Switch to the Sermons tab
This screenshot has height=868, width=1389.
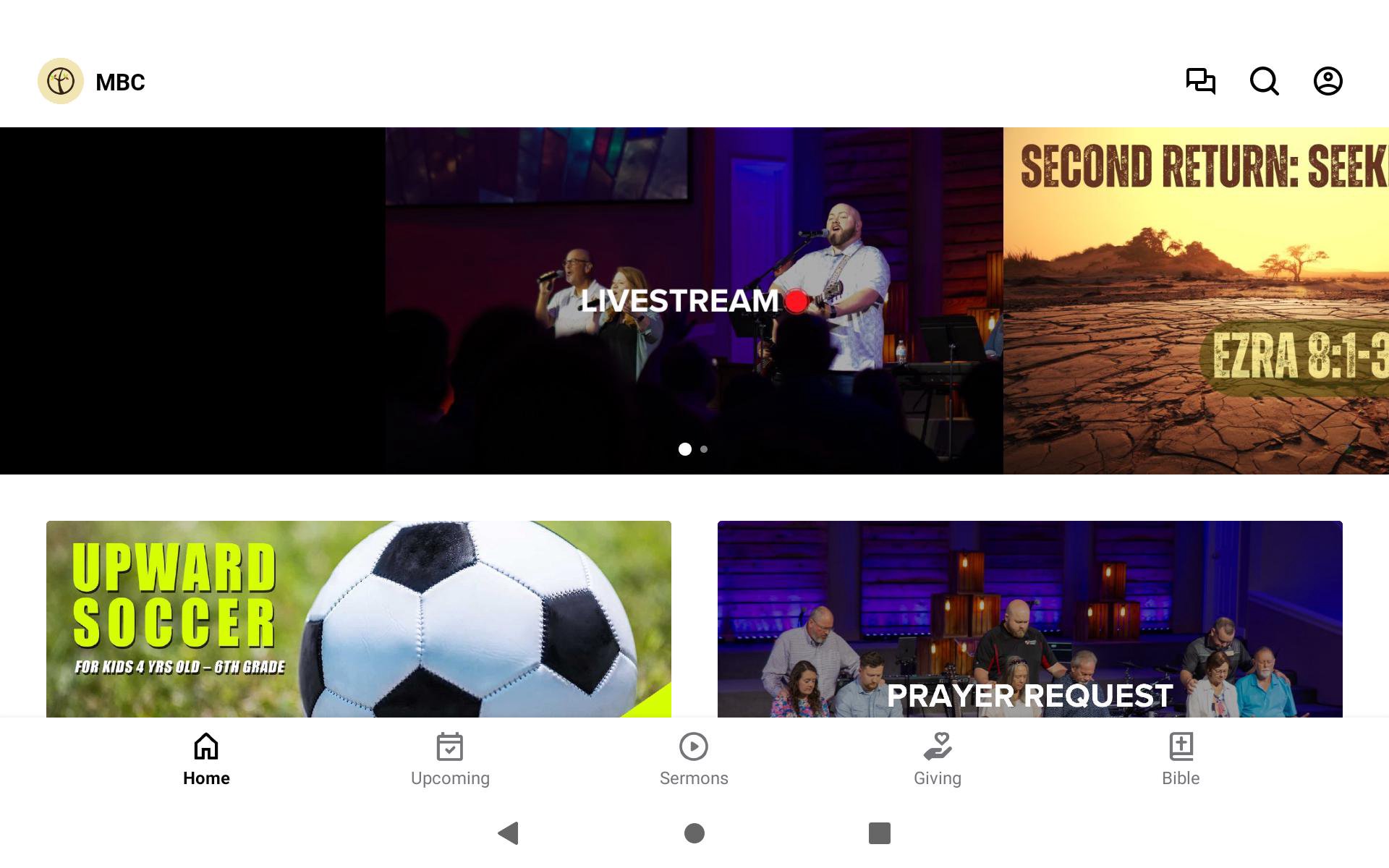694,759
